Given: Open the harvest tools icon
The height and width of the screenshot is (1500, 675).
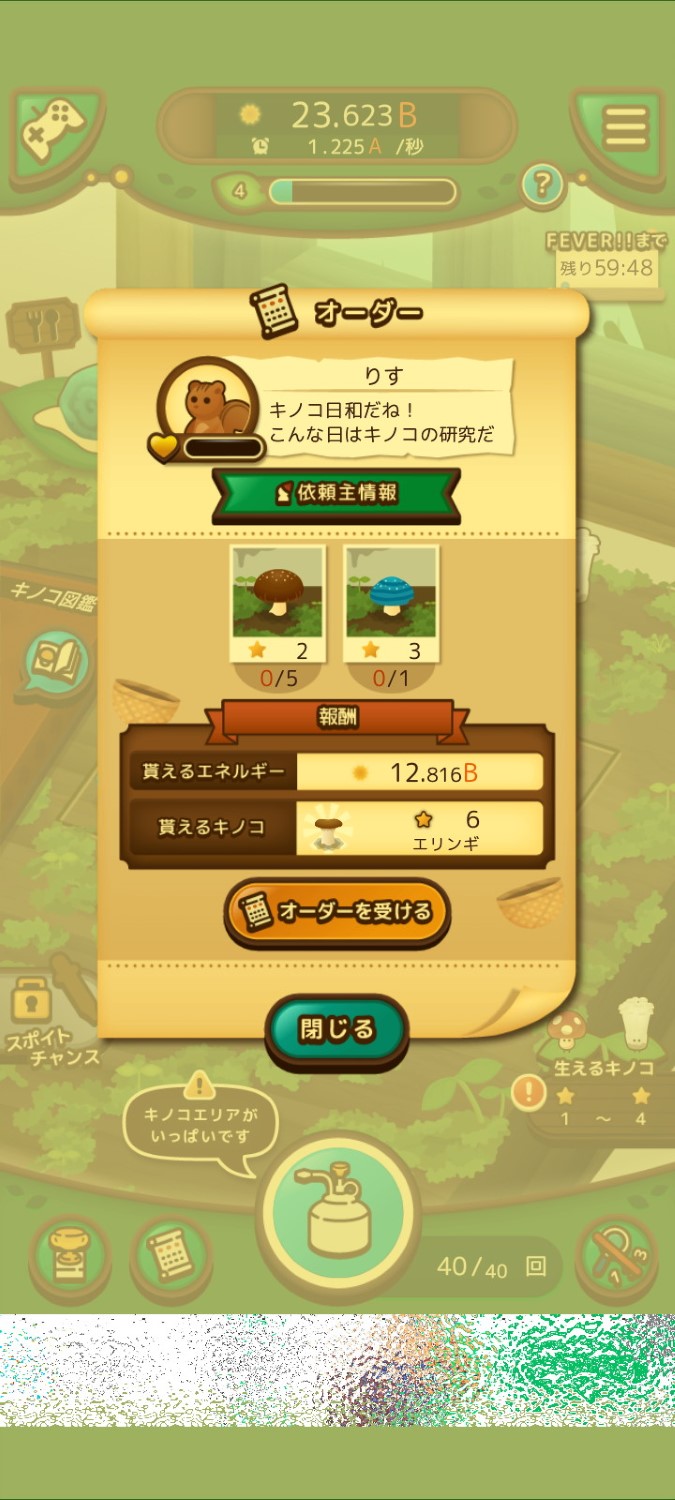Looking at the screenshot, I should point(616,1256).
